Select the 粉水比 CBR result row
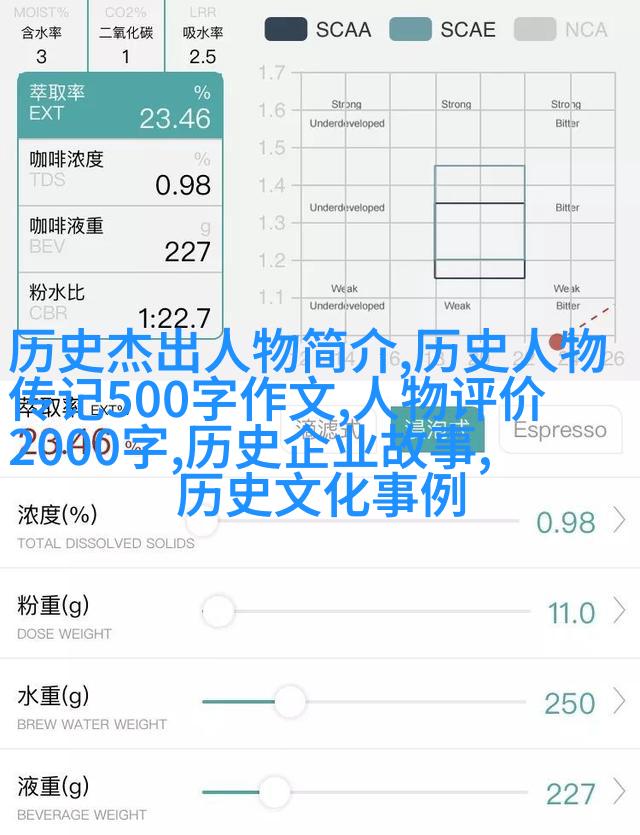This screenshot has width=640, height=835. 119,303
